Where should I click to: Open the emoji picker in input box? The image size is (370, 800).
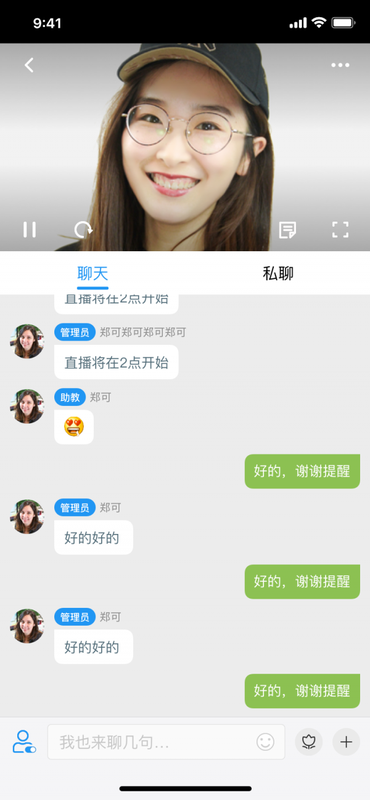coord(265,742)
